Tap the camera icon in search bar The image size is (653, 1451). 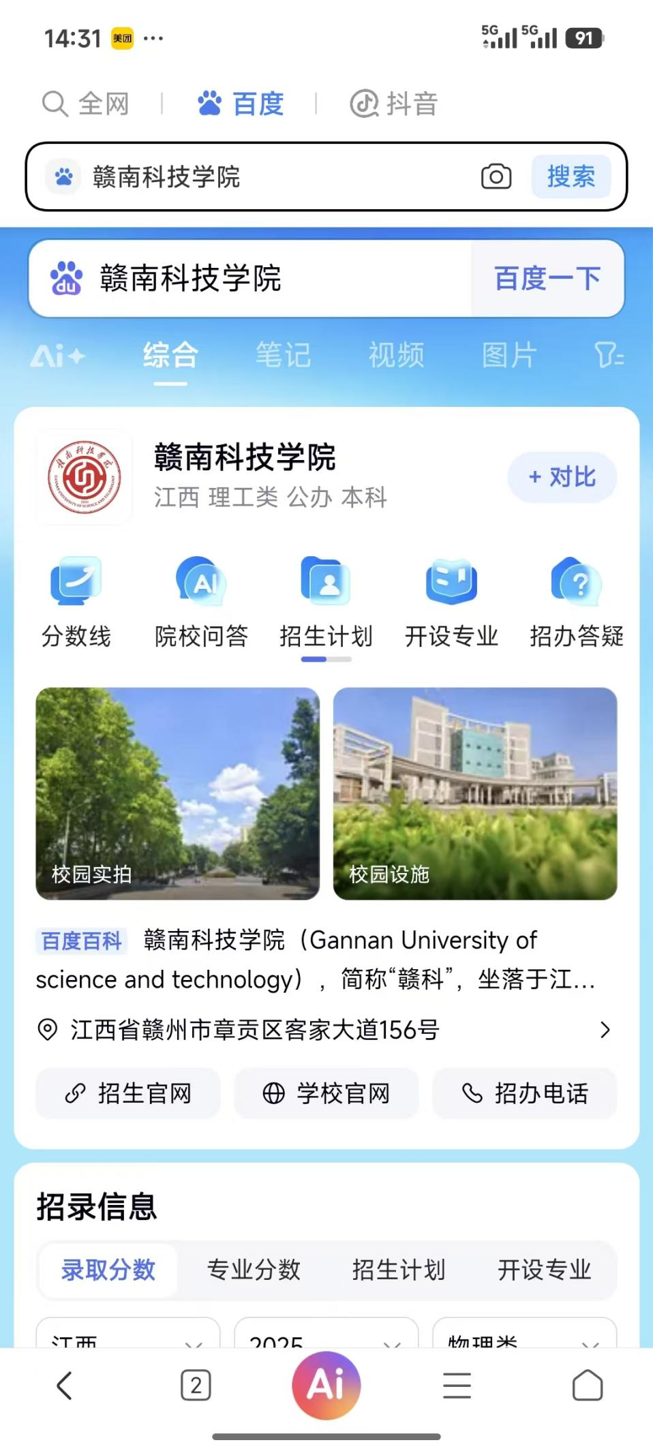[x=496, y=177]
